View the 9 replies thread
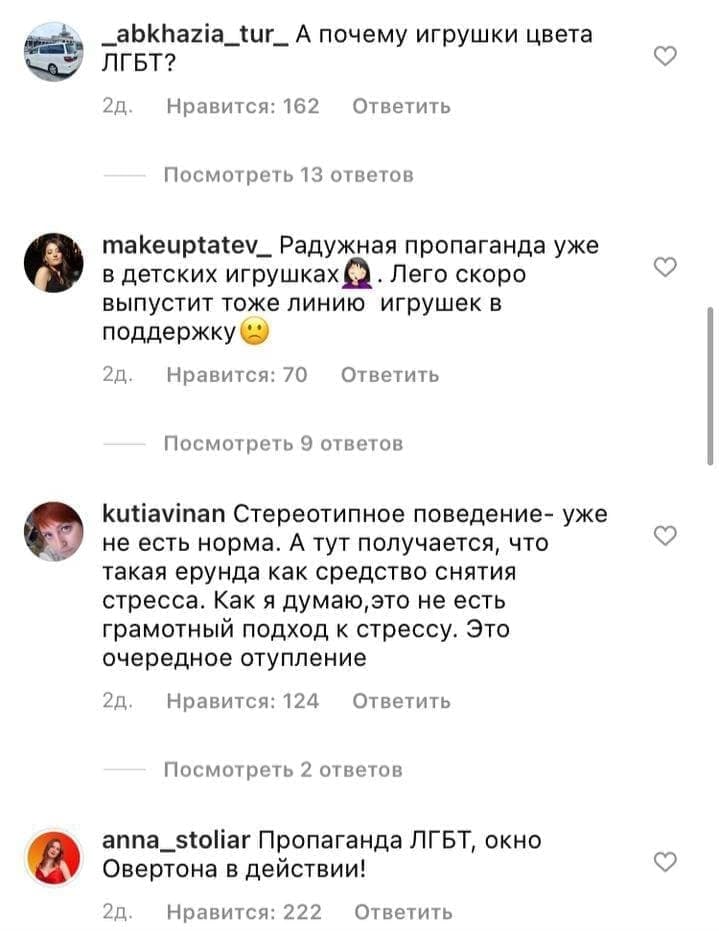The height and width of the screenshot is (931, 719). click(283, 443)
